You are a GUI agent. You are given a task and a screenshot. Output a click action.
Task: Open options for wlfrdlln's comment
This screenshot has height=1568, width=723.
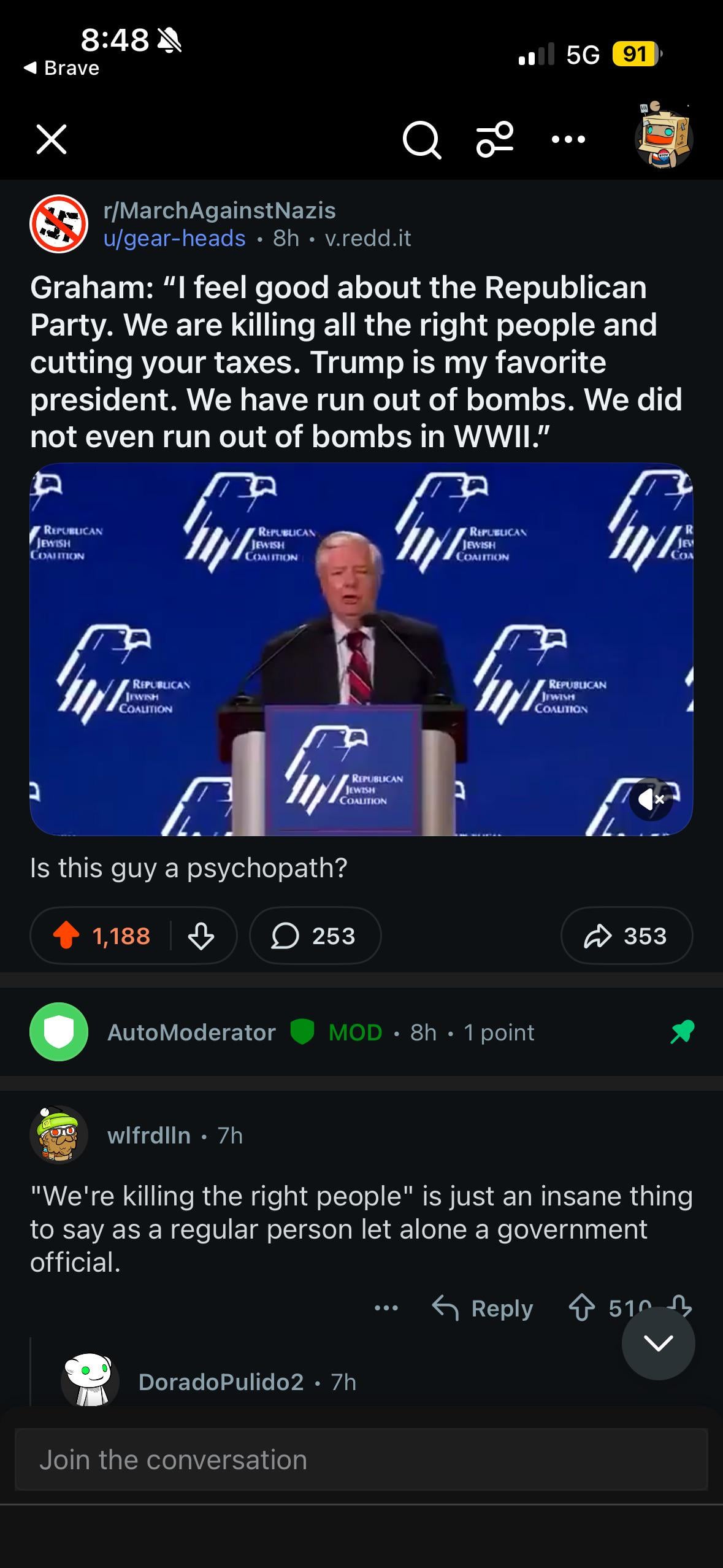tap(386, 1309)
